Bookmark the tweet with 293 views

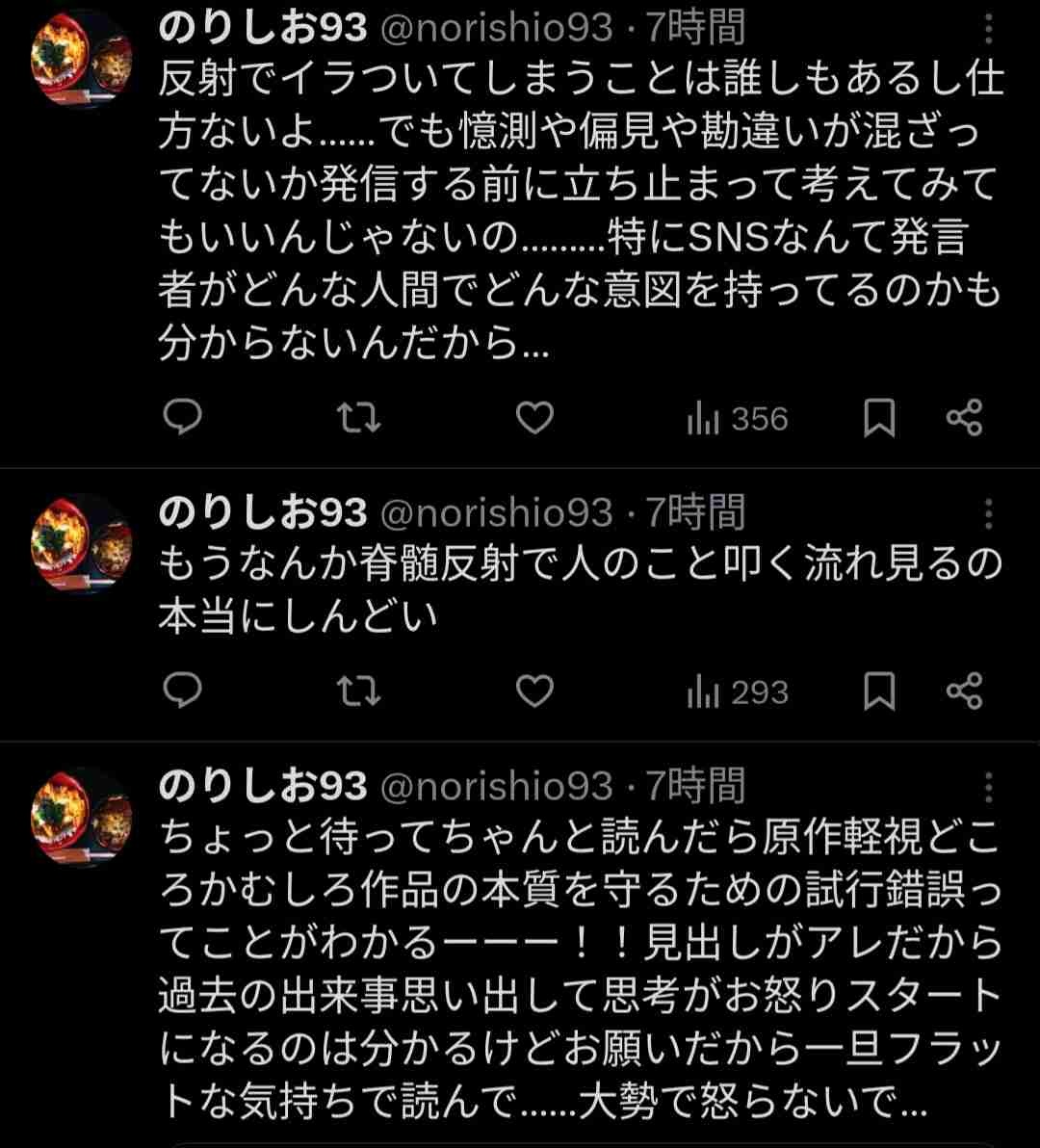pos(879,691)
